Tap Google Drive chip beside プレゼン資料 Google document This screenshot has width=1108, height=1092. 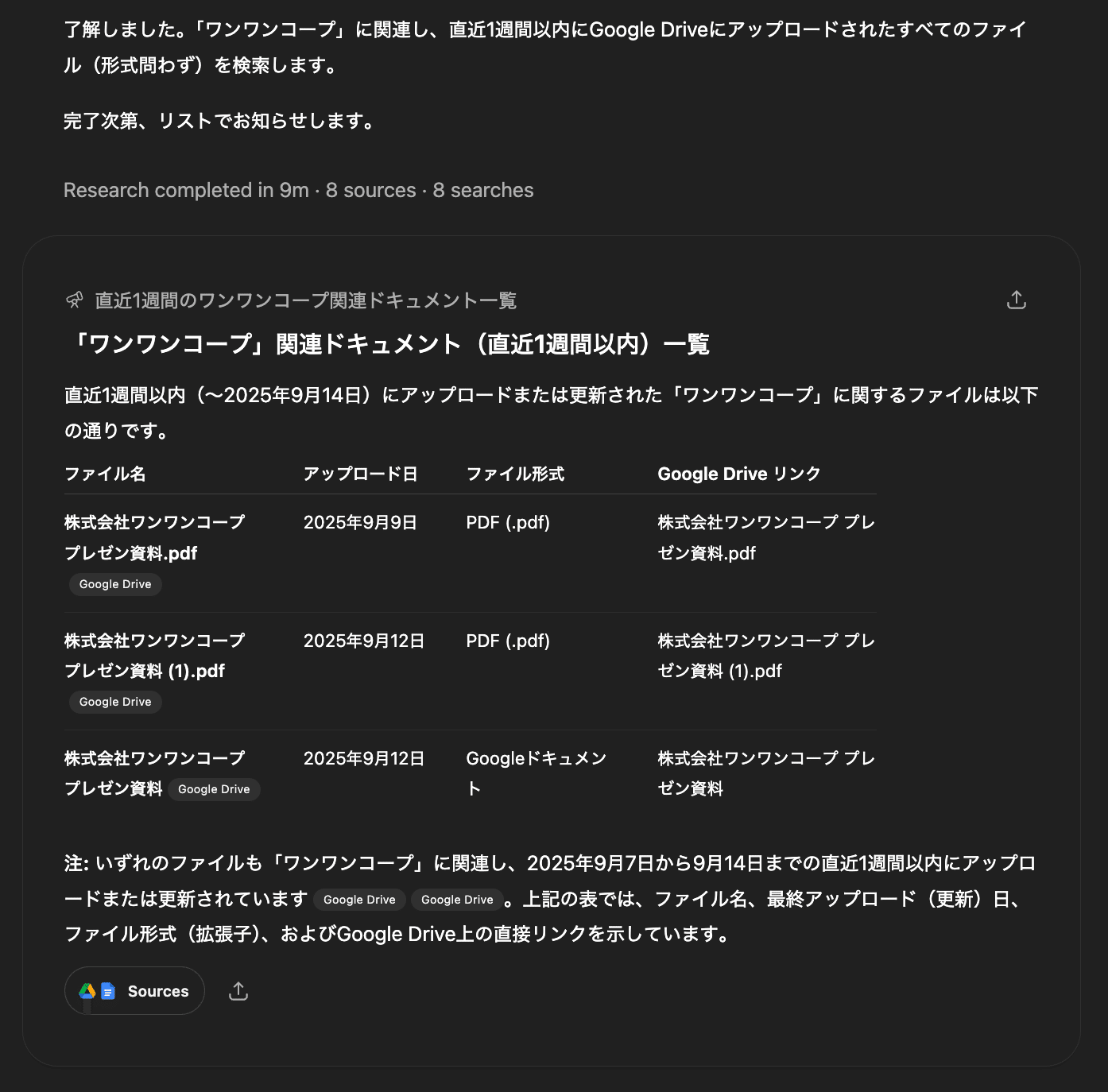tap(214, 789)
